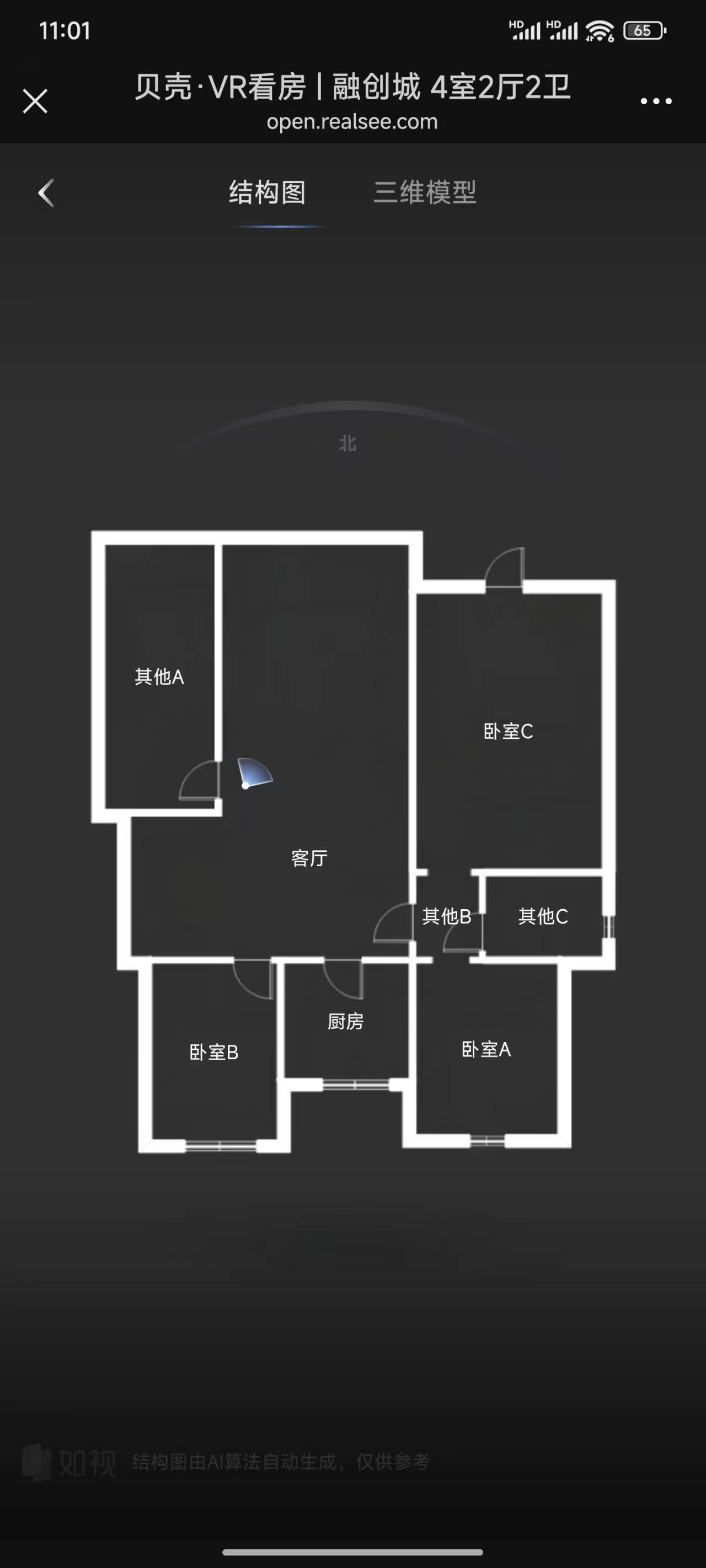Viewport: 706px width, 1568px height.
Task: Jump to 客厅 on the floor plan
Action: [309, 858]
